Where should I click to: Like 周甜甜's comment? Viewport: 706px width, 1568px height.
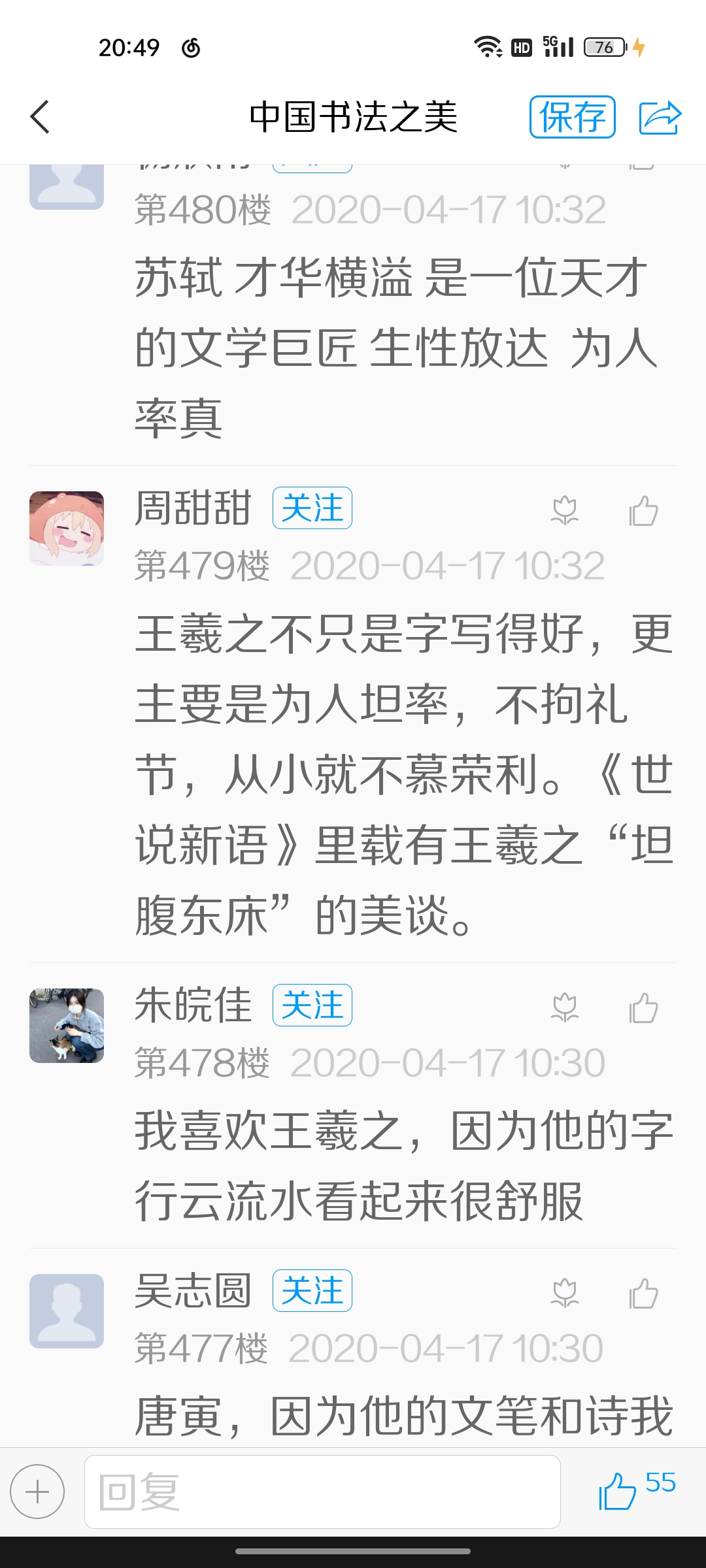tap(643, 510)
